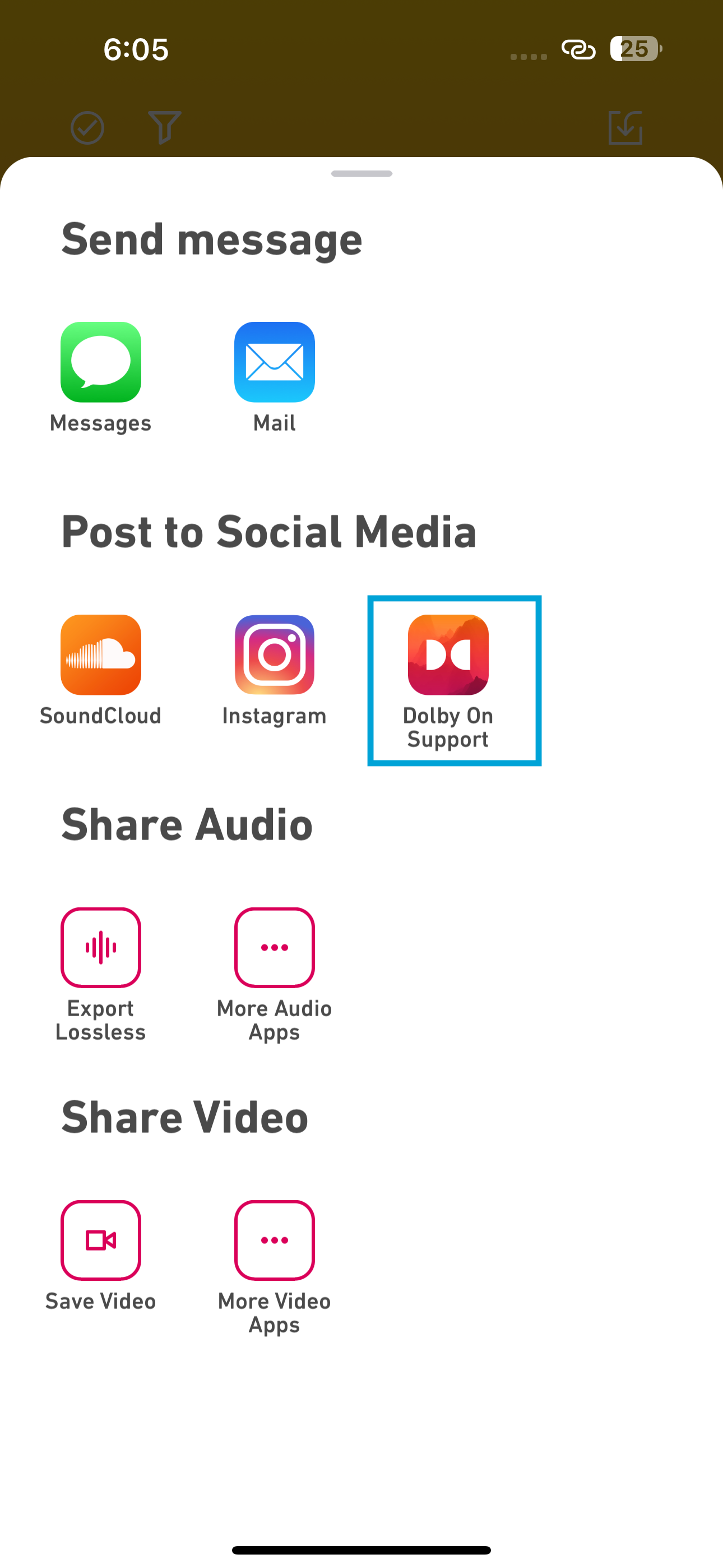Show More Video Apps
Viewport: 723px width, 1568px height.
point(275,1240)
